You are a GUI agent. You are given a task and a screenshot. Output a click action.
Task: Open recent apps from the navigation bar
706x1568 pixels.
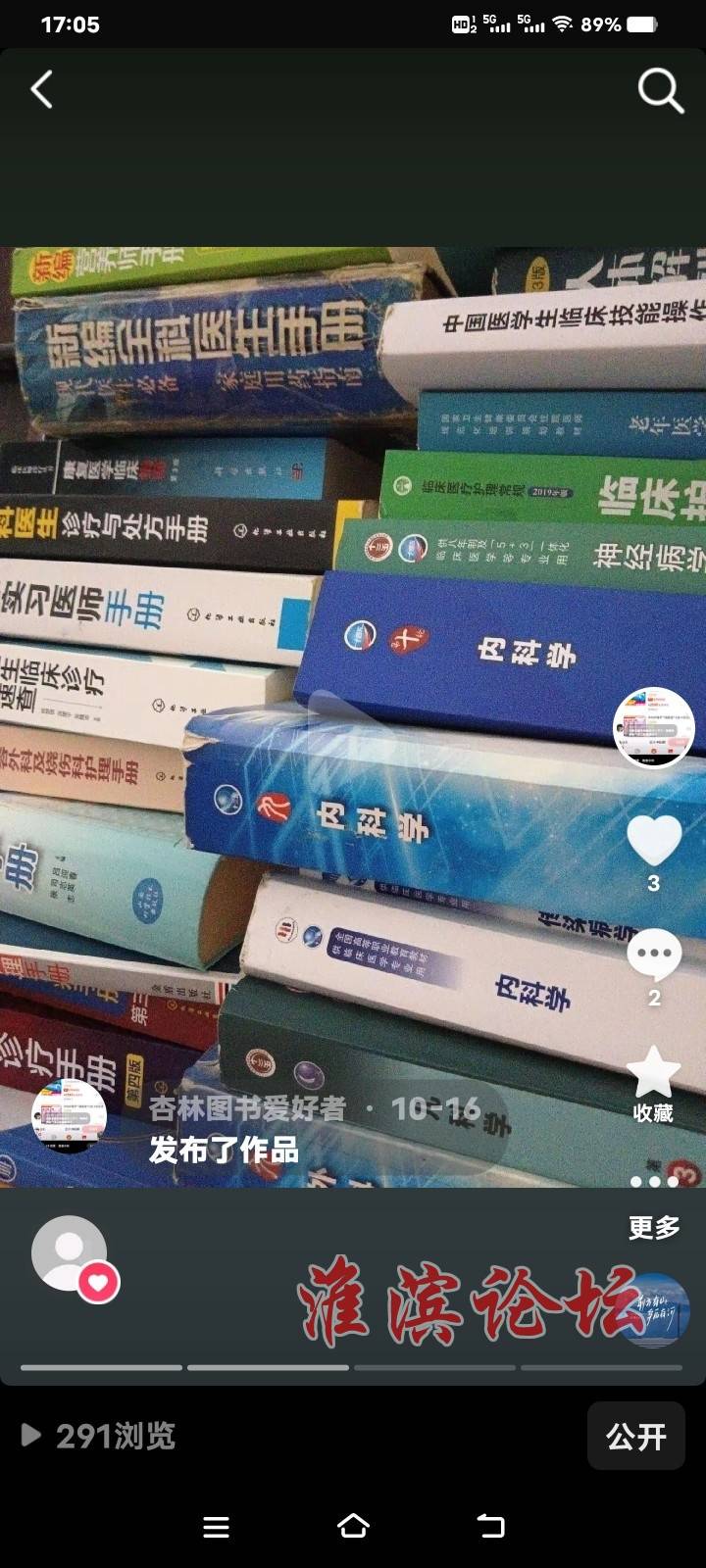216,1526
